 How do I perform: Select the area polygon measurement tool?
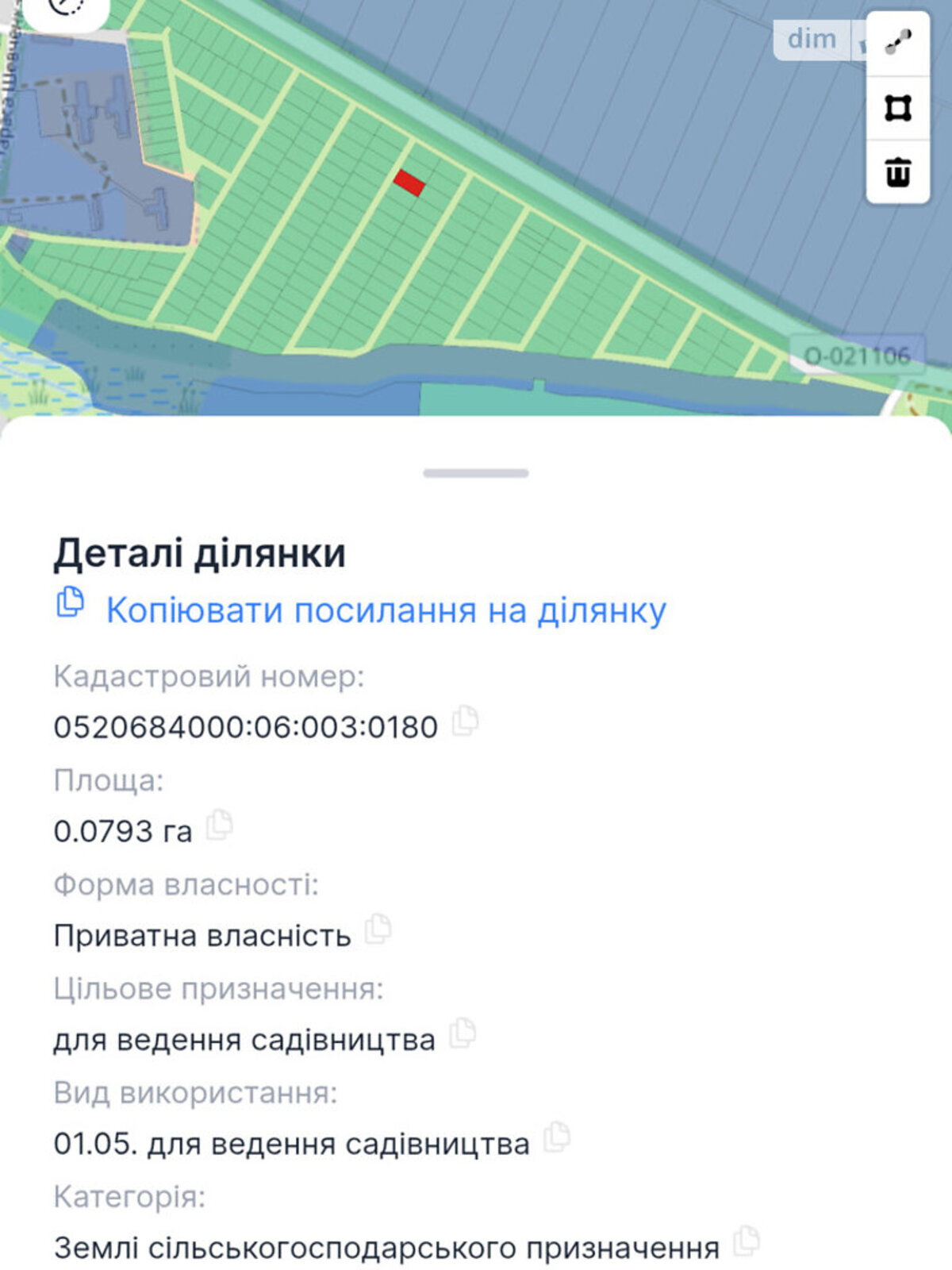[x=898, y=107]
